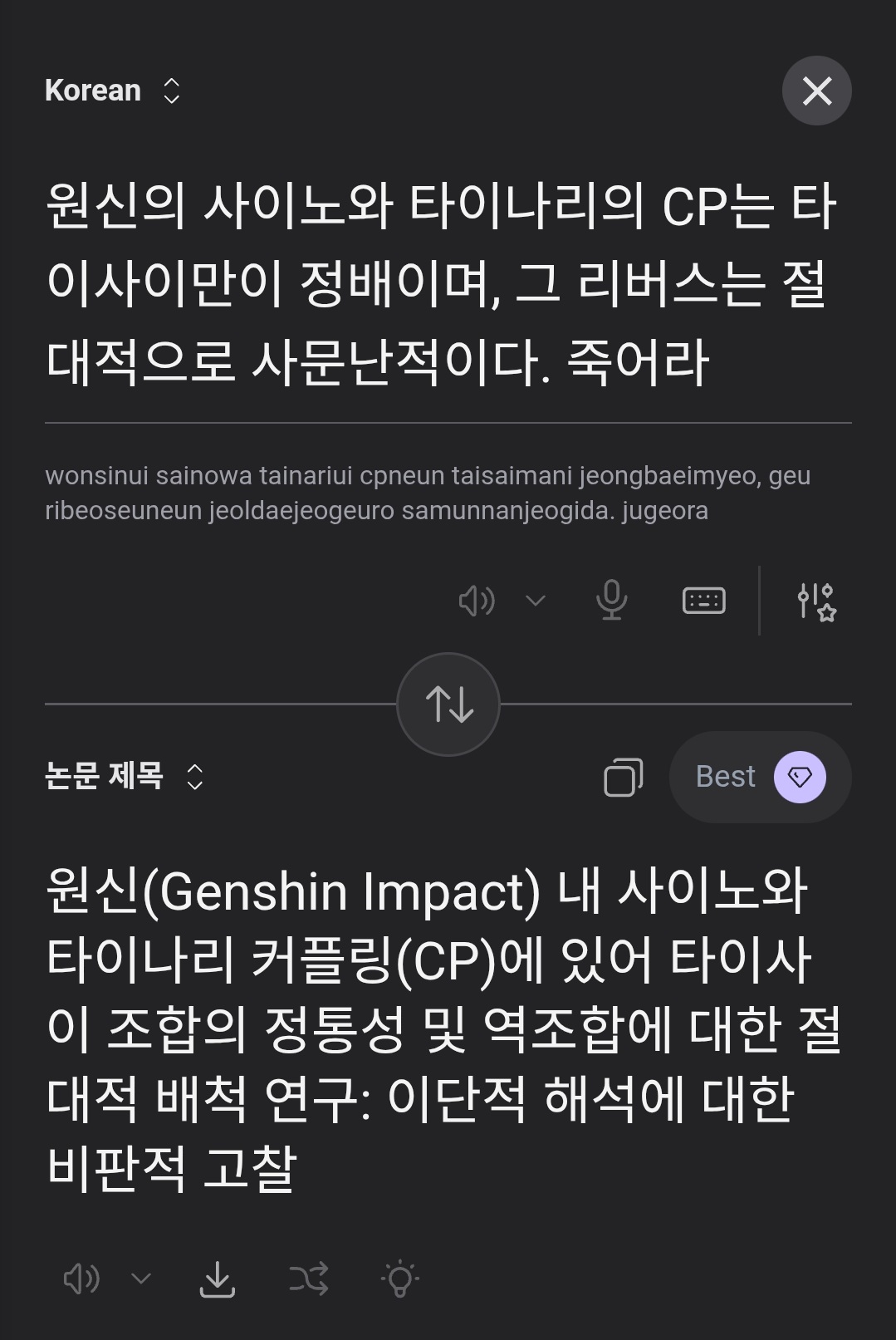Expand source audio speed options chevron
Viewport: 896px width, 1340px height.
pos(536,601)
